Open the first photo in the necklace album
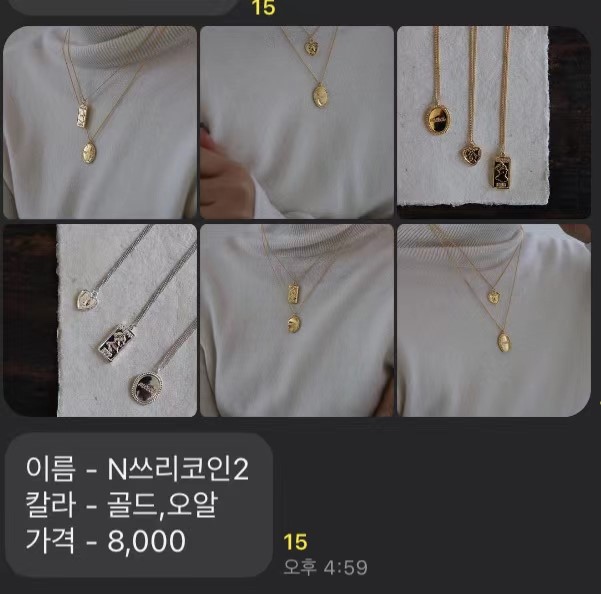 100,122
